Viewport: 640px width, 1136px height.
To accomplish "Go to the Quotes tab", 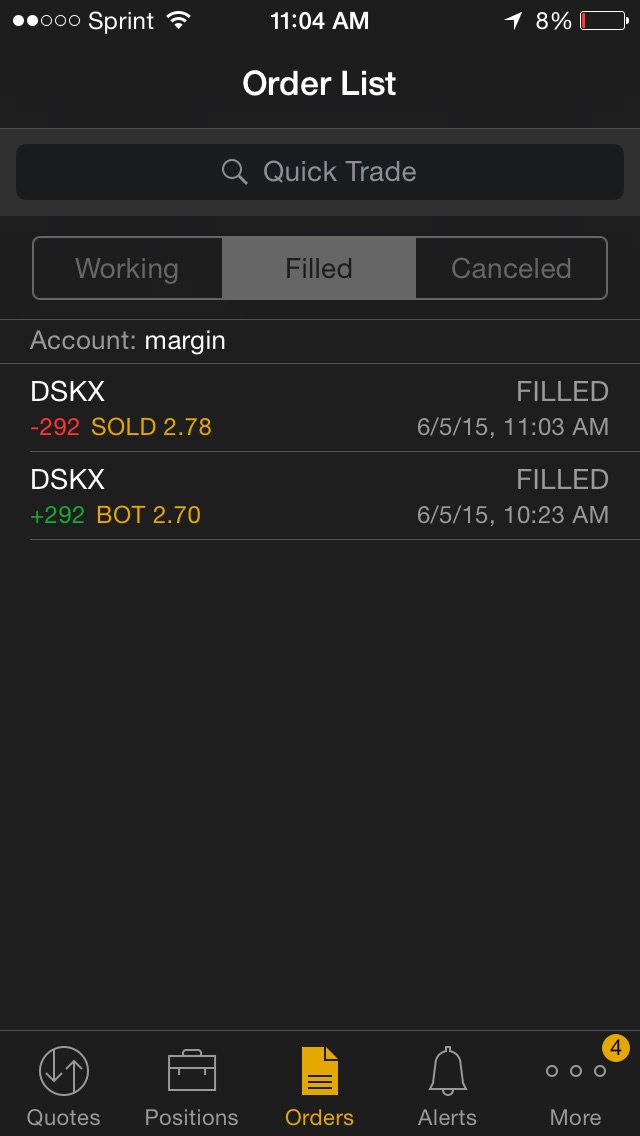I will [x=64, y=1086].
